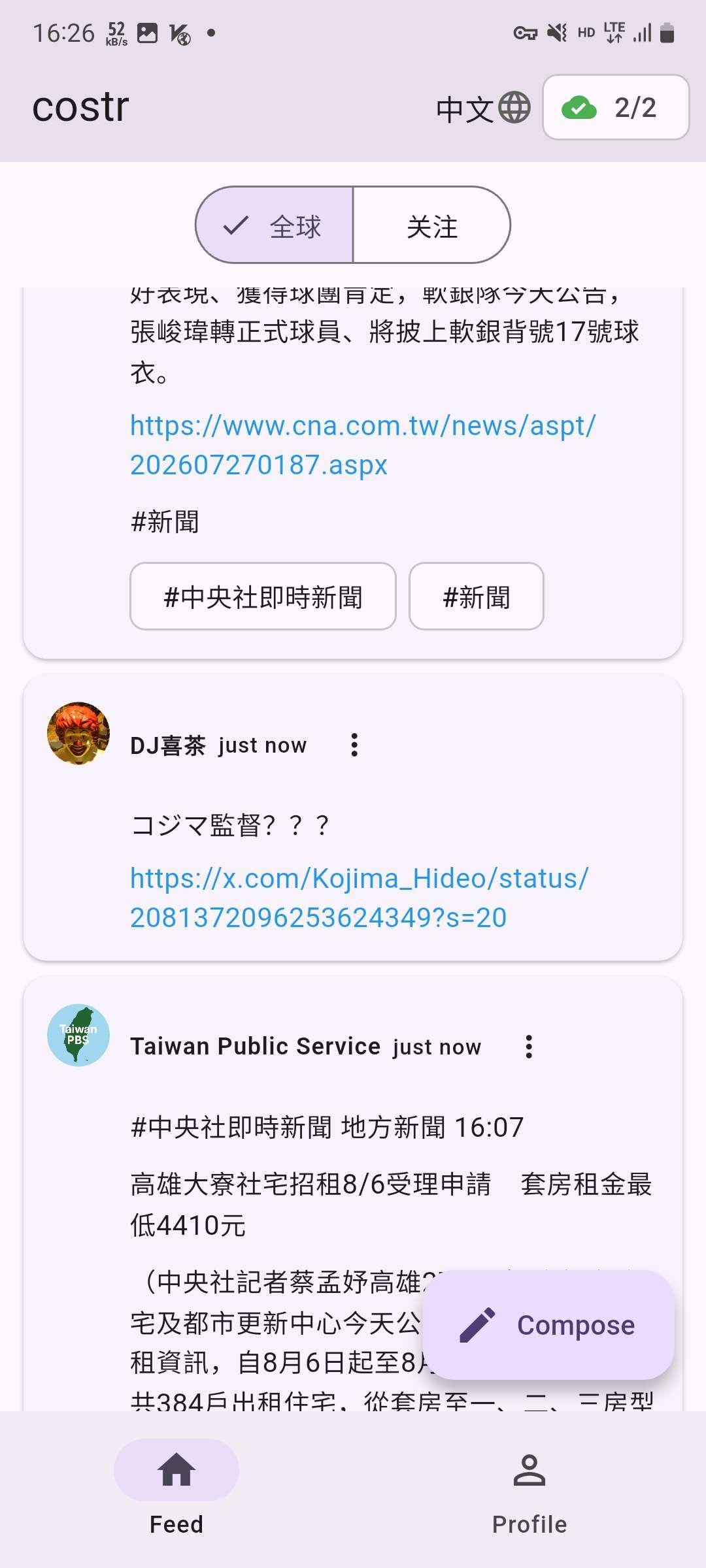Open the 2/2 relay connection status
The height and width of the screenshot is (1568, 706).
pos(616,107)
